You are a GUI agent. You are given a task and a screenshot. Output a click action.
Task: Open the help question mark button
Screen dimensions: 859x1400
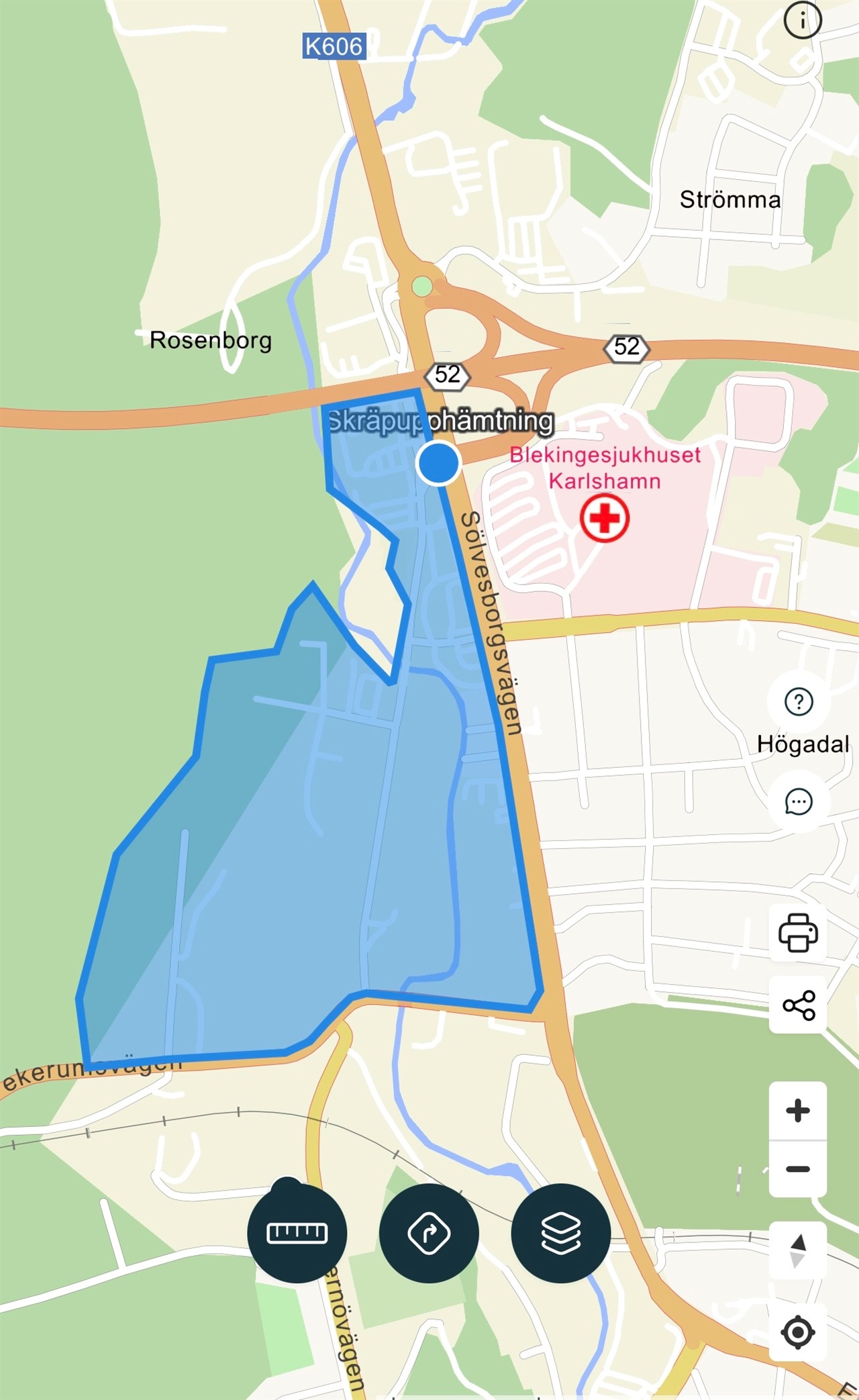tap(799, 701)
